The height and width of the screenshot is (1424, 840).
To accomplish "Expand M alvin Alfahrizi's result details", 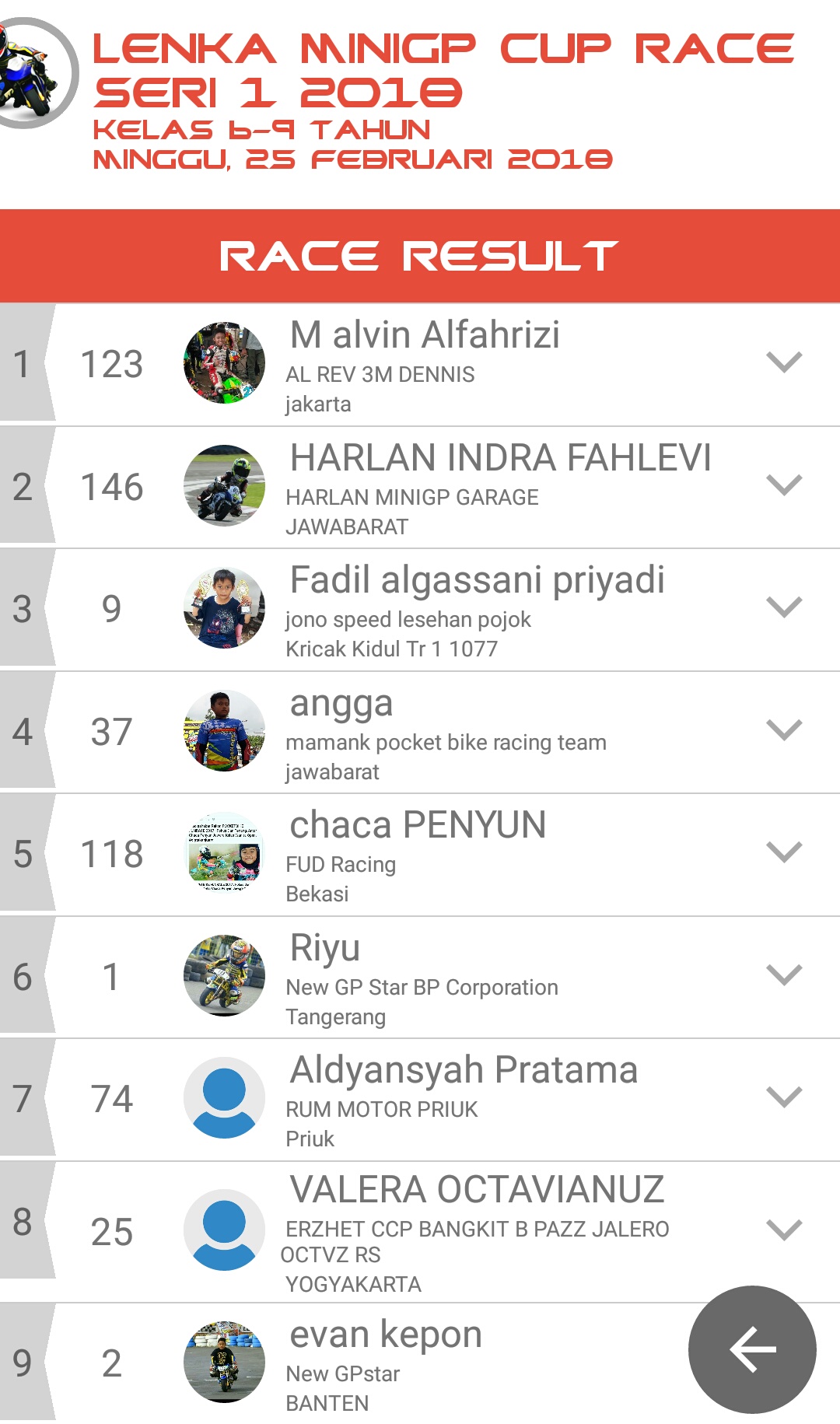I will pos(783,362).
